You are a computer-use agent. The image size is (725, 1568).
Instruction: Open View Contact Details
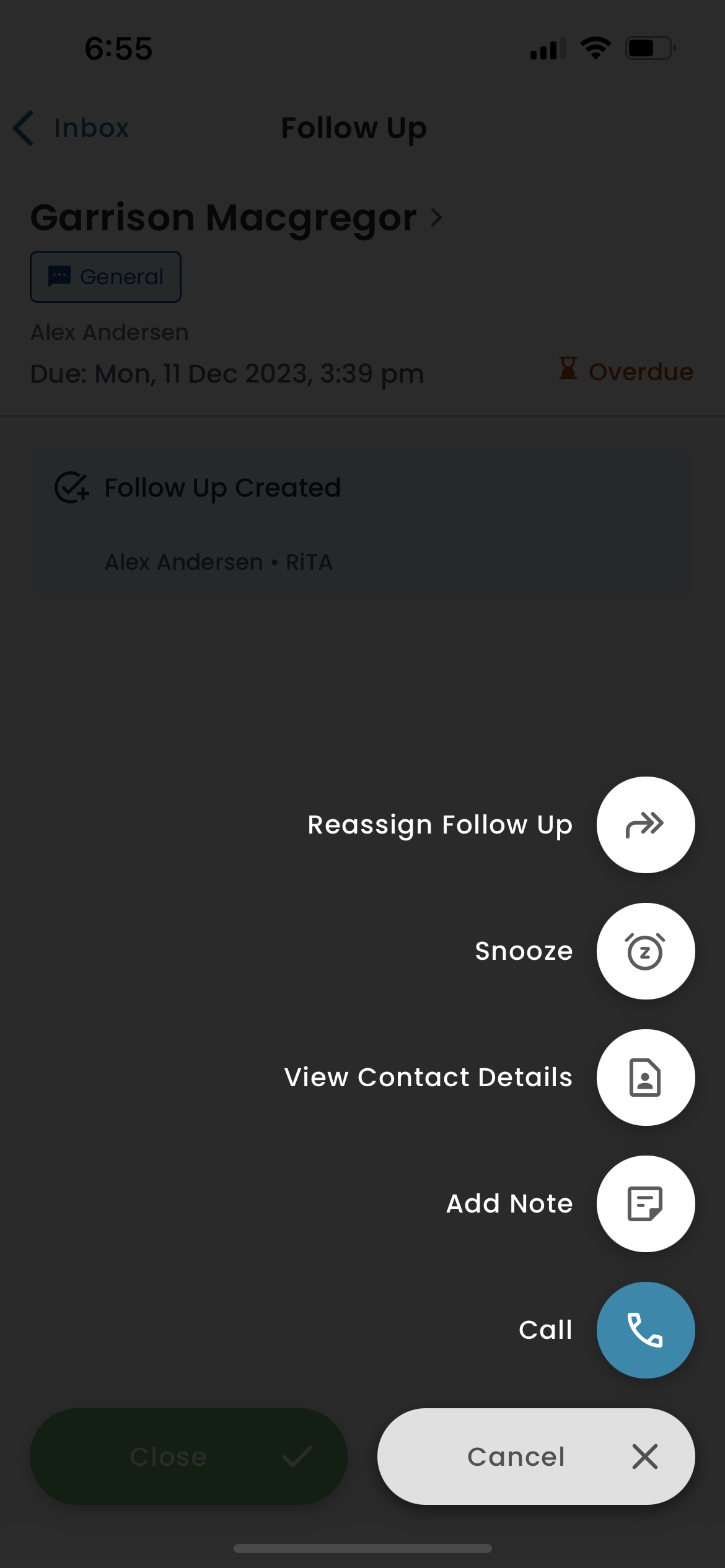[645, 1078]
